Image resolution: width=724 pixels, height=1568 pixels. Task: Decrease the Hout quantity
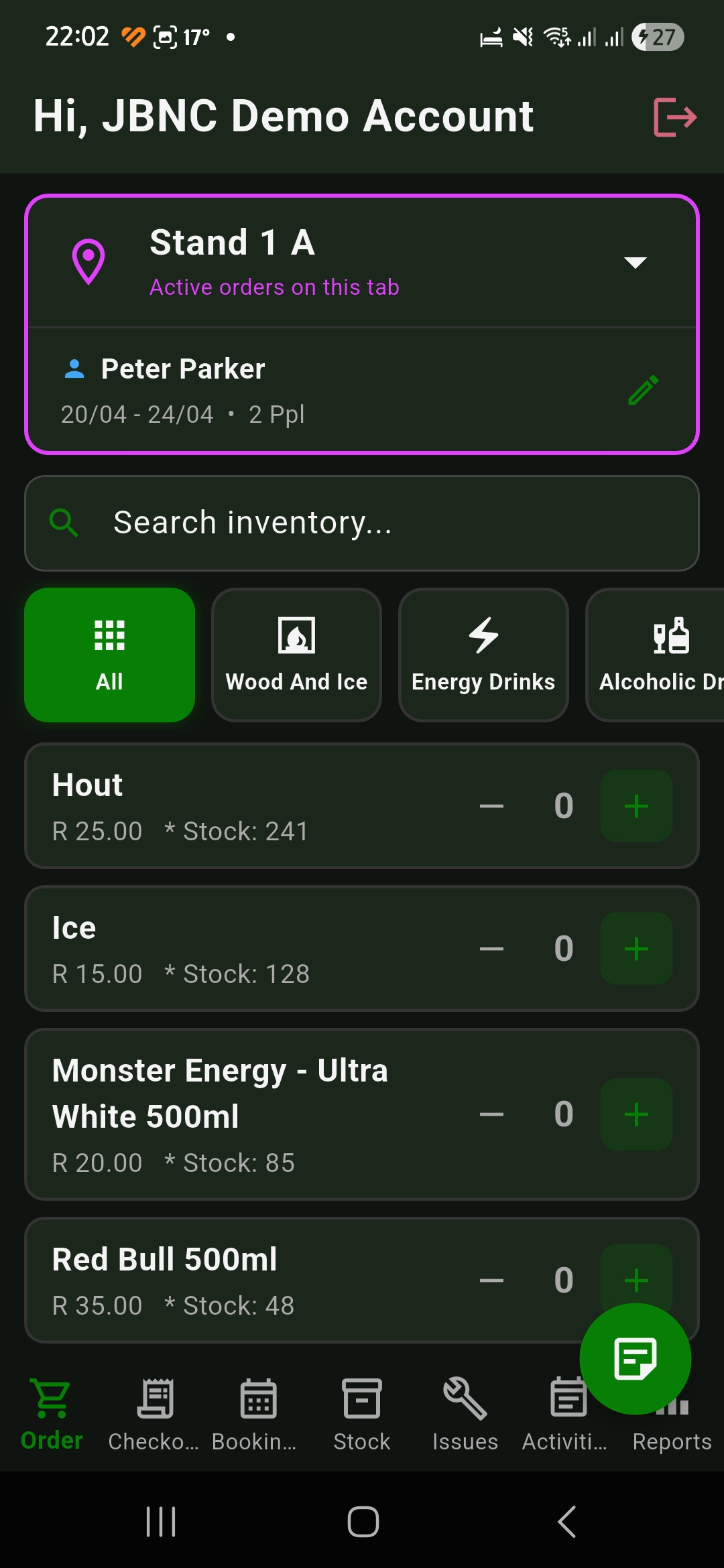(491, 806)
